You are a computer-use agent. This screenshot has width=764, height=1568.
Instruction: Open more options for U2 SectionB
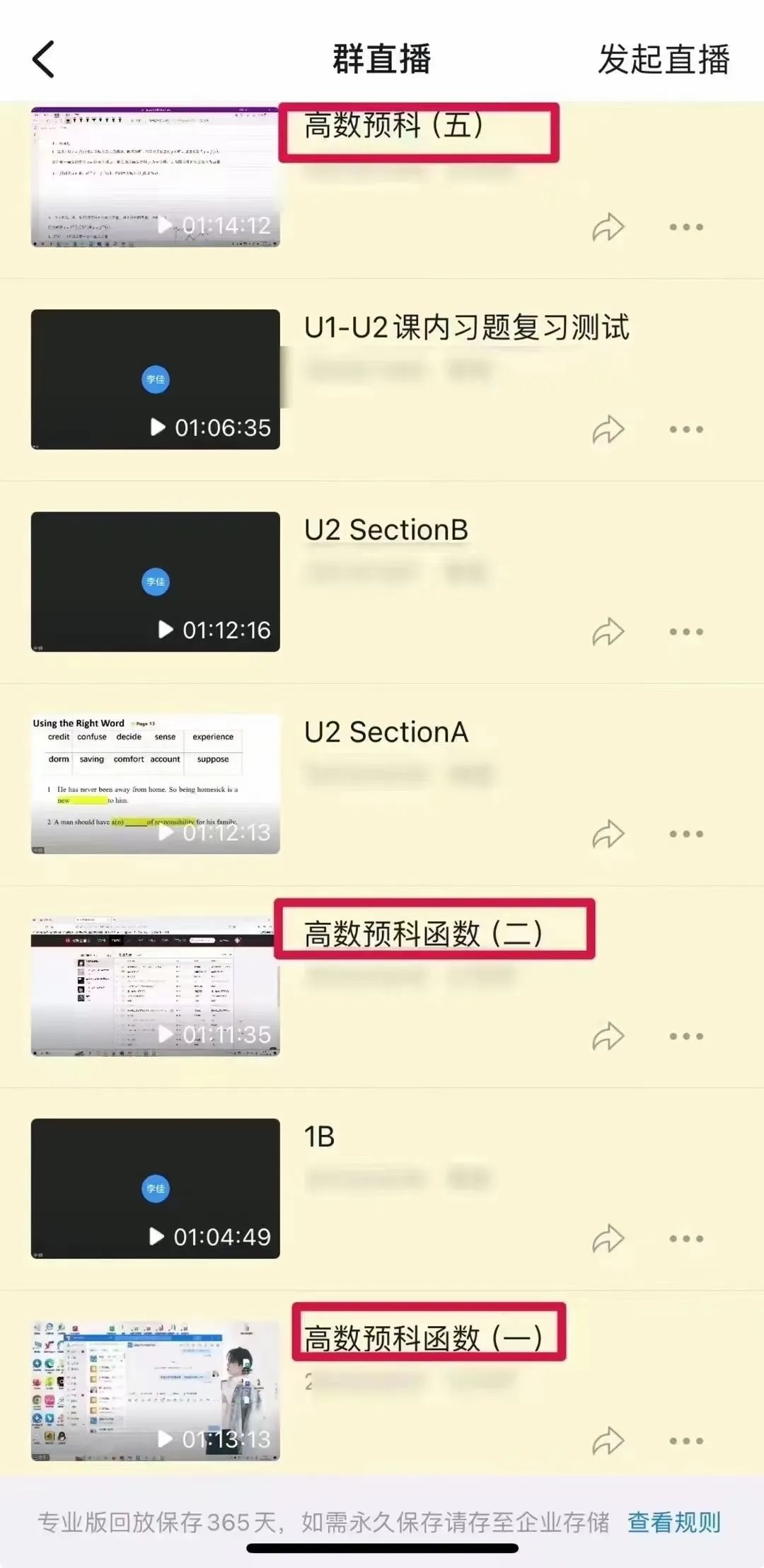click(x=686, y=632)
